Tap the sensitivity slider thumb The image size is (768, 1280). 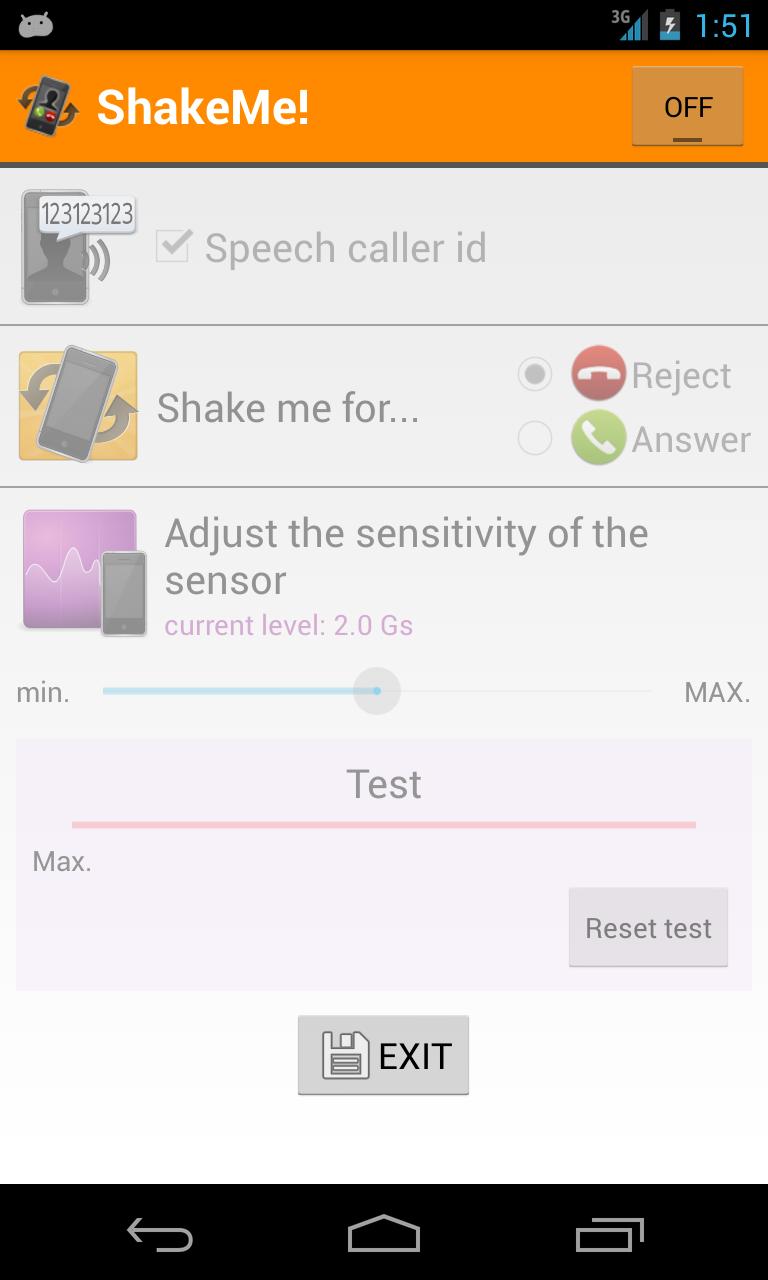click(377, 691)
